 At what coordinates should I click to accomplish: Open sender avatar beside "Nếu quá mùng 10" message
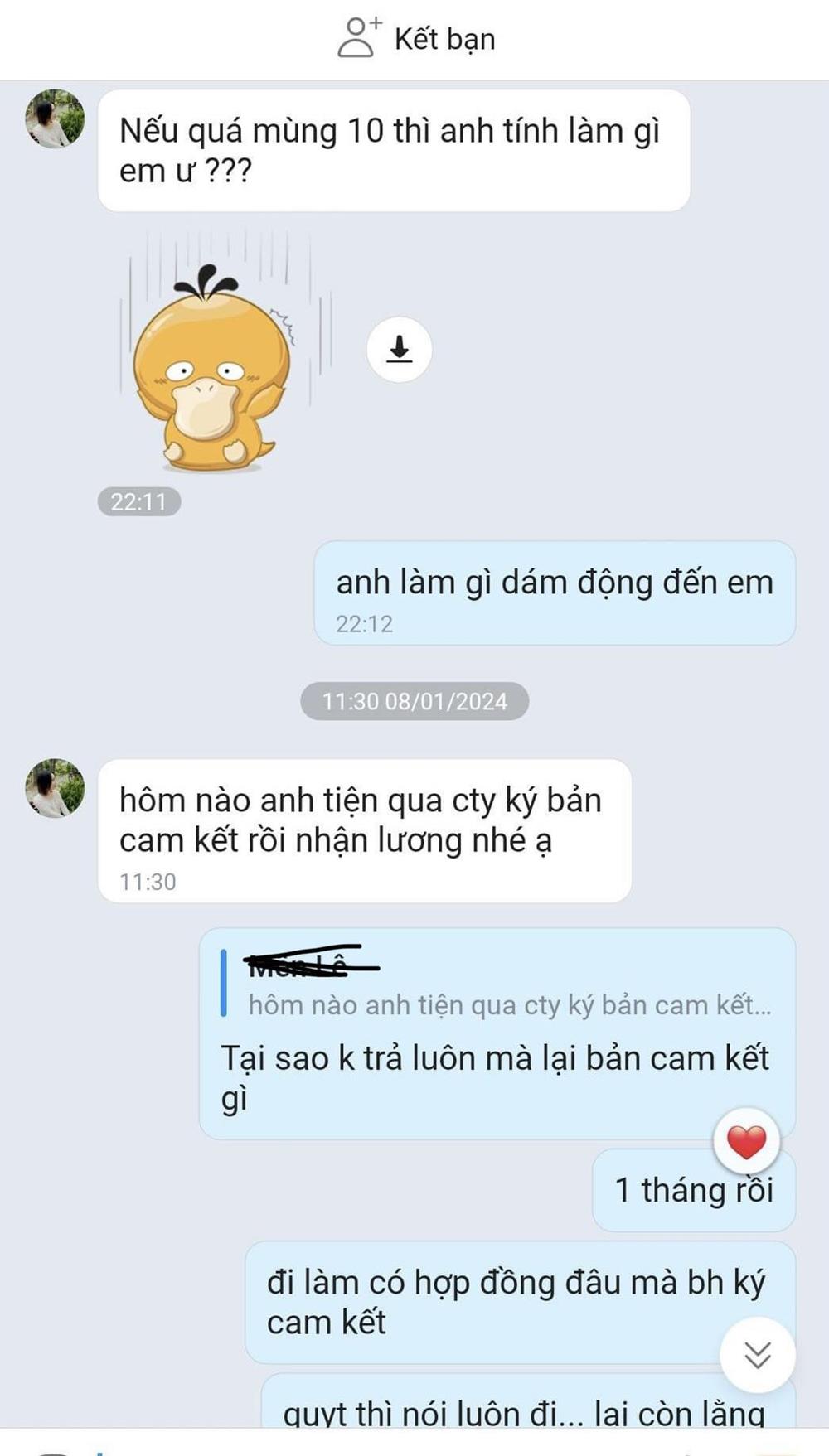tap(55, 119)
